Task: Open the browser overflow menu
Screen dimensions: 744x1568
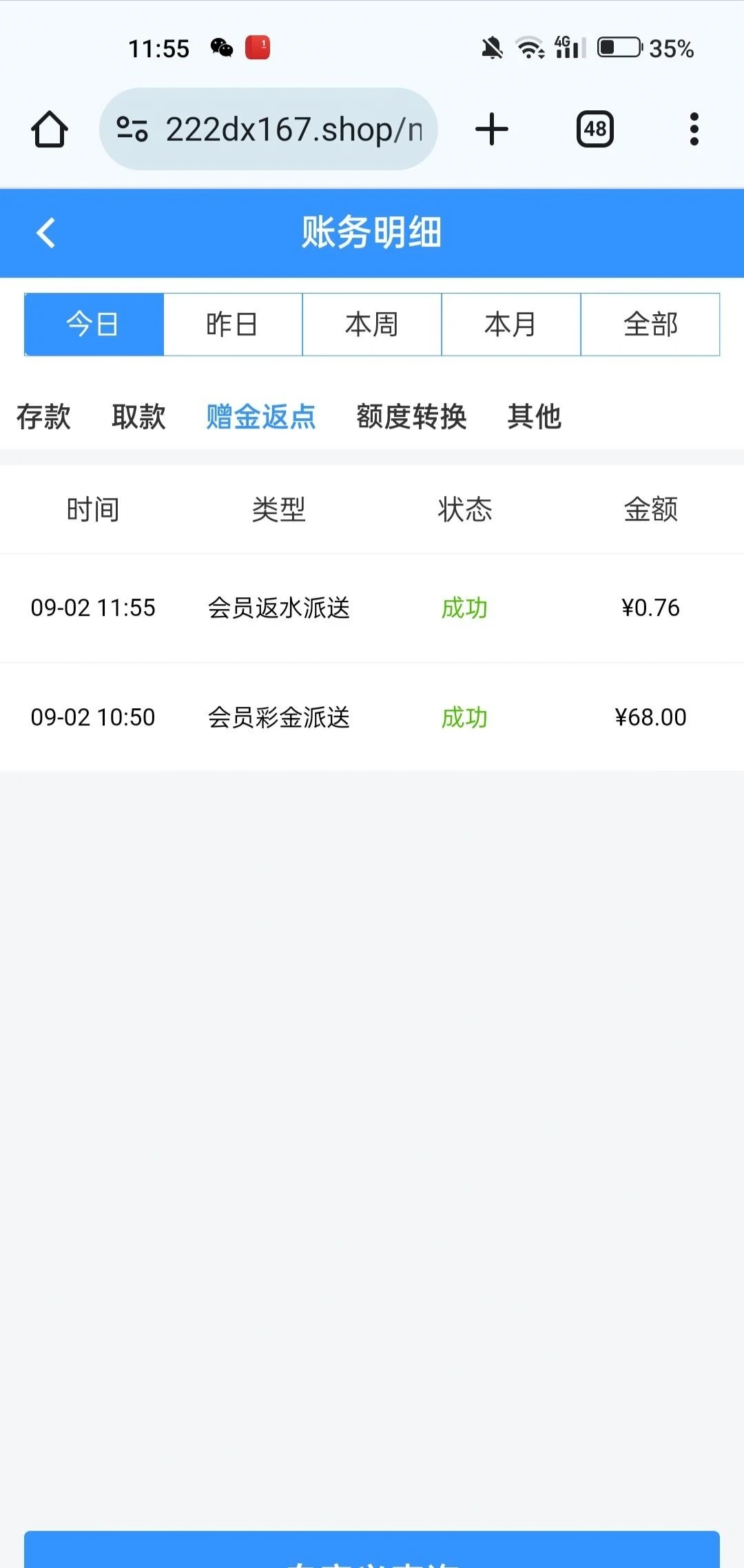Action: tap(694, 130)
